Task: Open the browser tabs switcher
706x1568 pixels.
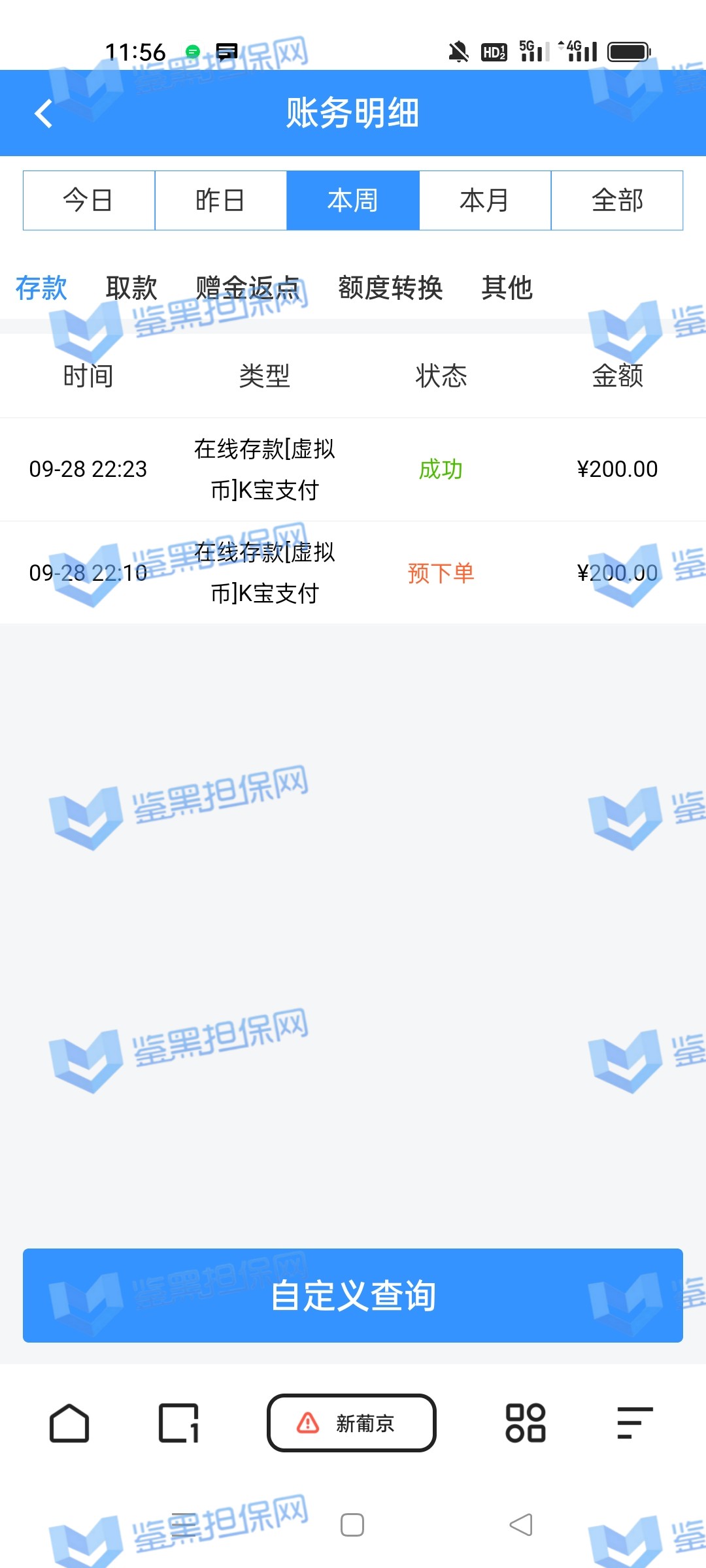Action: pos(178,1423)
